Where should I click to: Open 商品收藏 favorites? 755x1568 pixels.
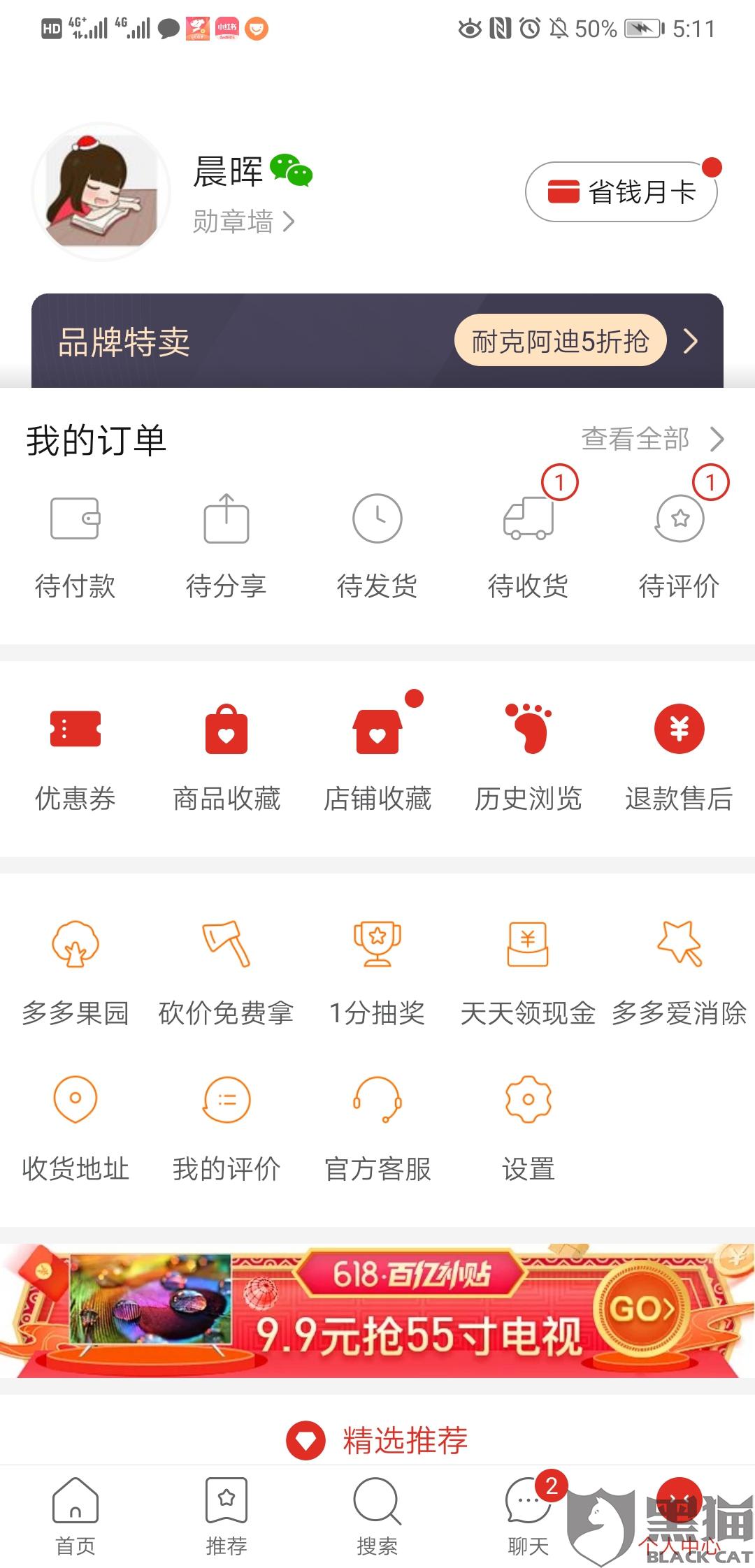(226, 758)
